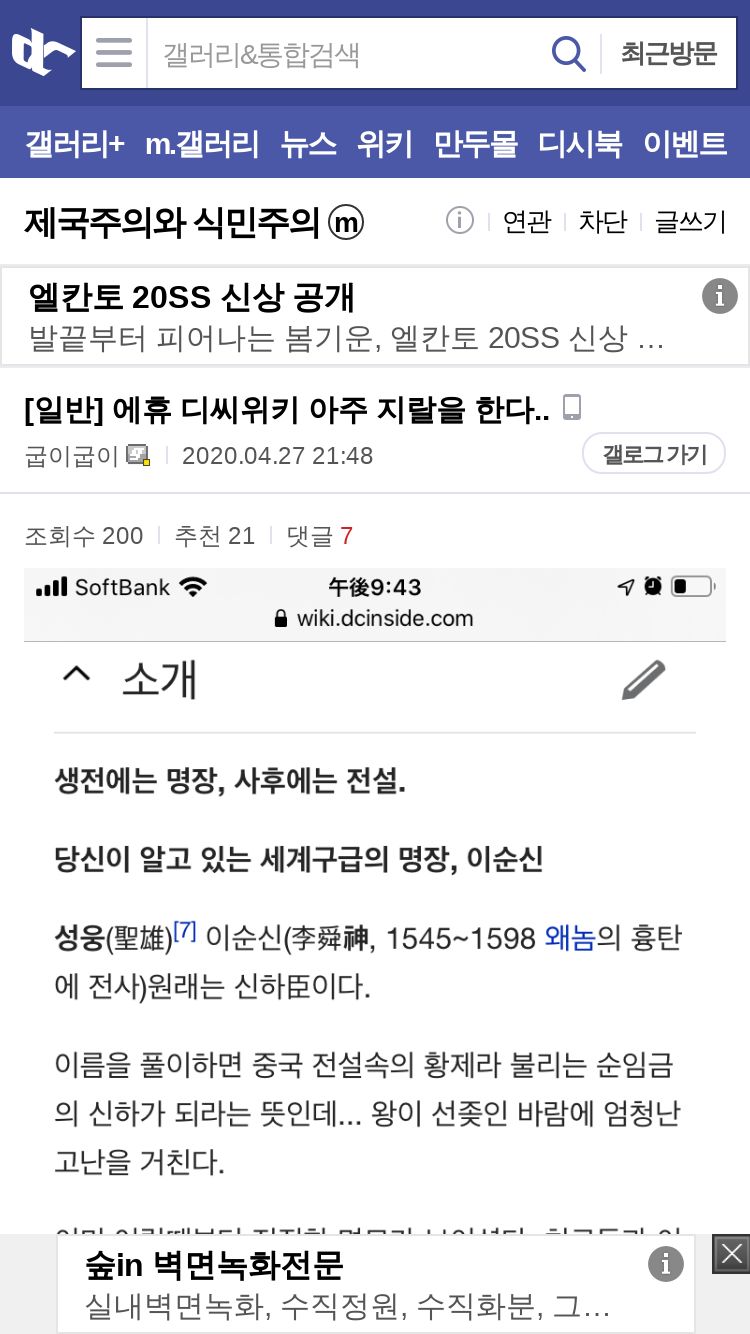Tap the gallery search input field
The width and height of the screenshot is (750, 1334).
coord(345,53)
